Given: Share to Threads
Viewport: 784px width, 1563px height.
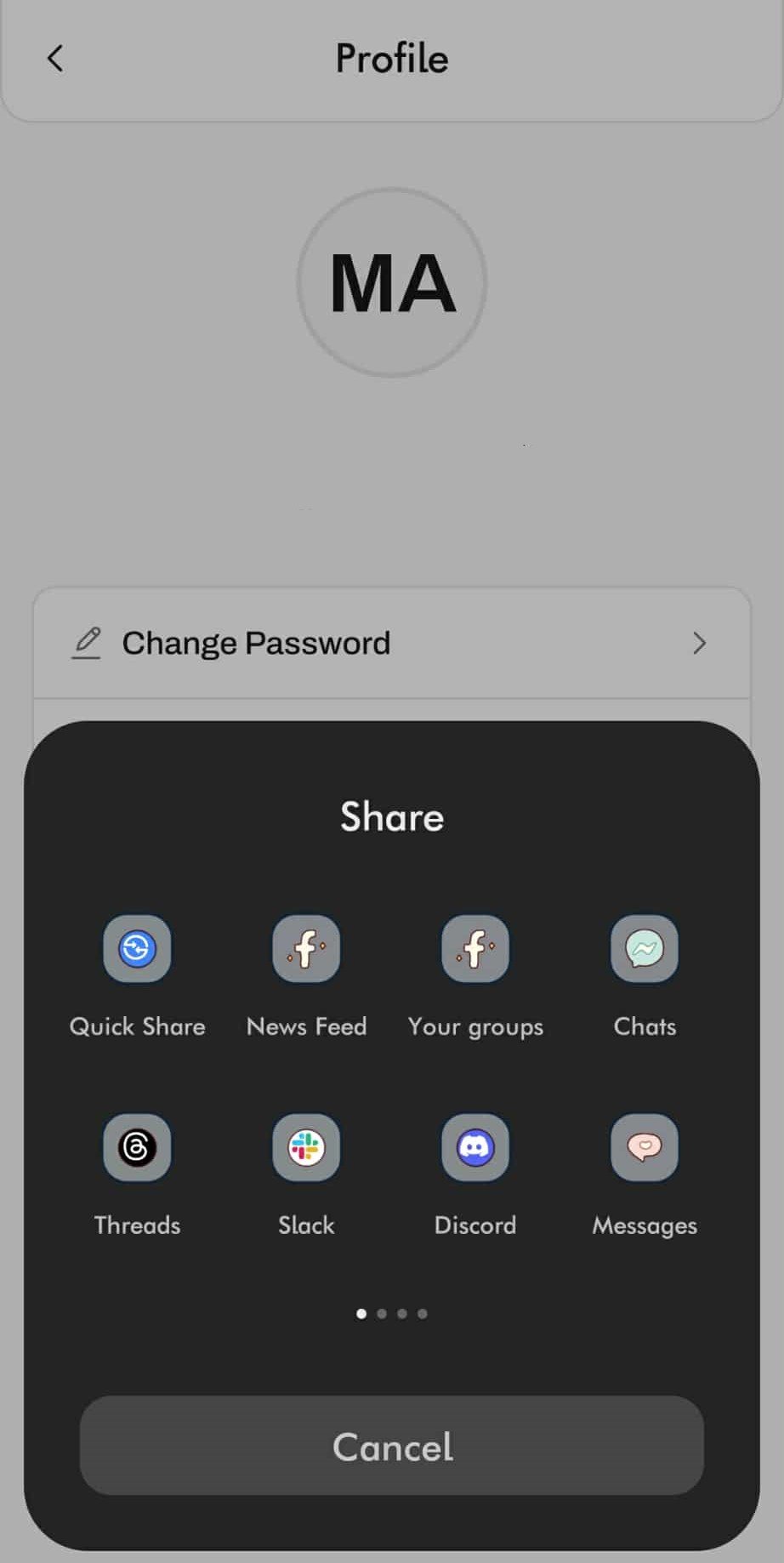Looking at the screenshot, I should (x=137, y=1147).
